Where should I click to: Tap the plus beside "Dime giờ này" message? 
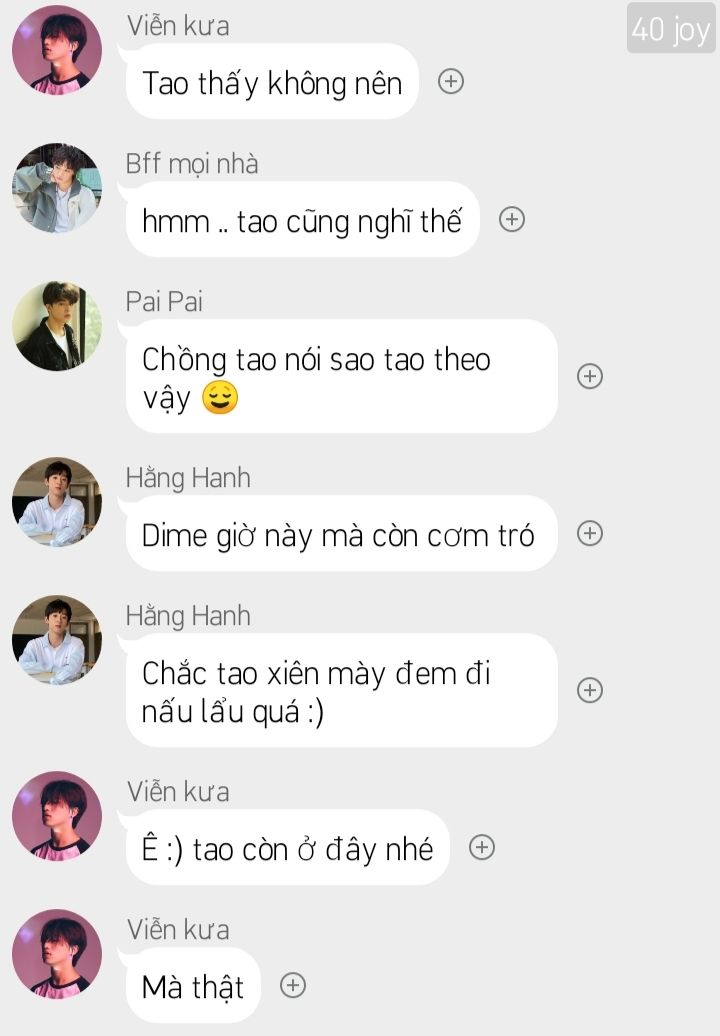[590, 533]
